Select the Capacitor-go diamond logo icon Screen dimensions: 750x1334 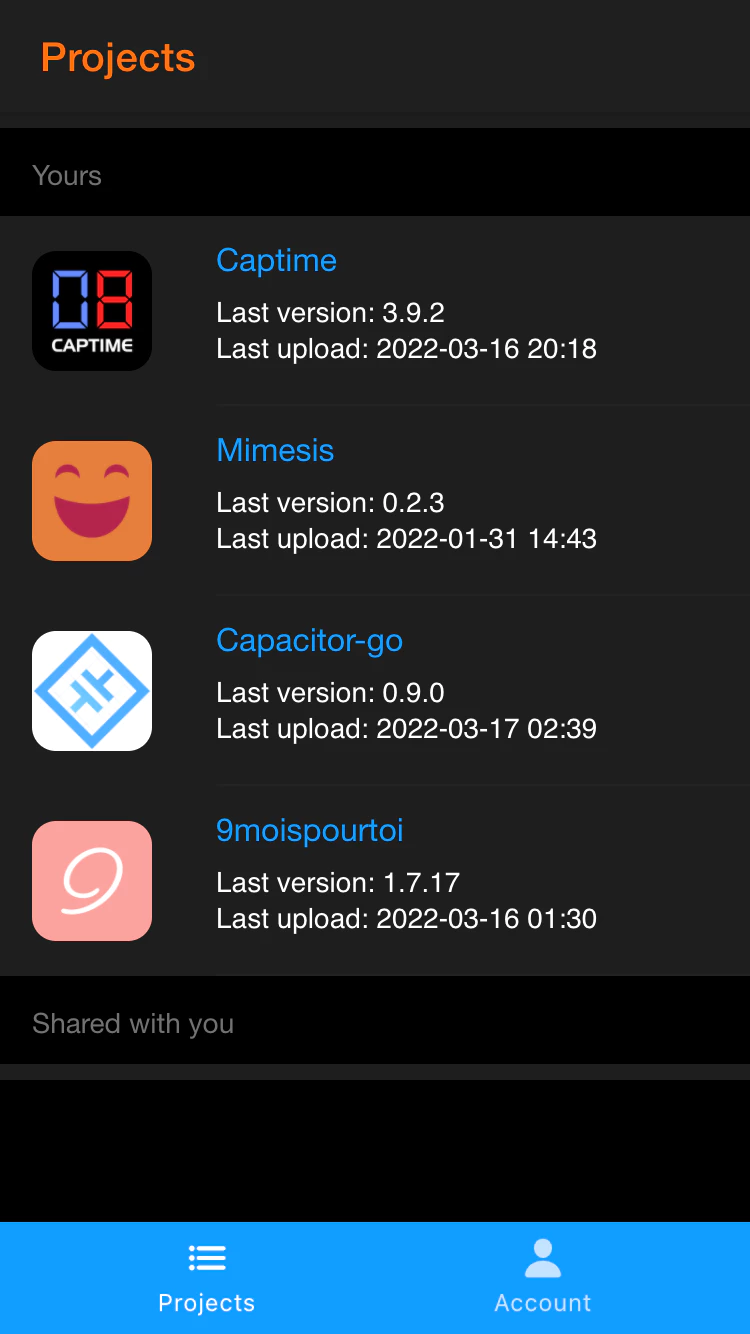pos(92,690)
